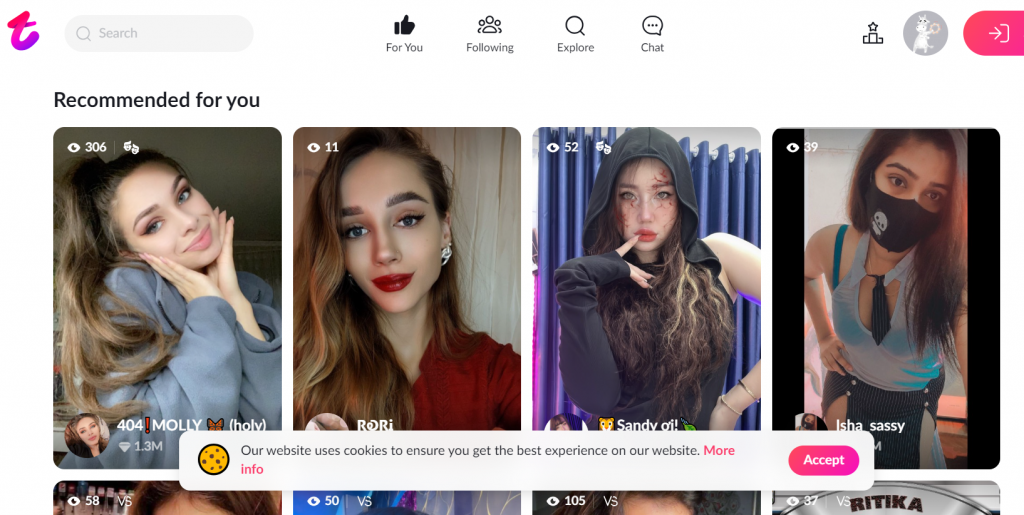
Task: Open the Chat tab
Action: 652,34
